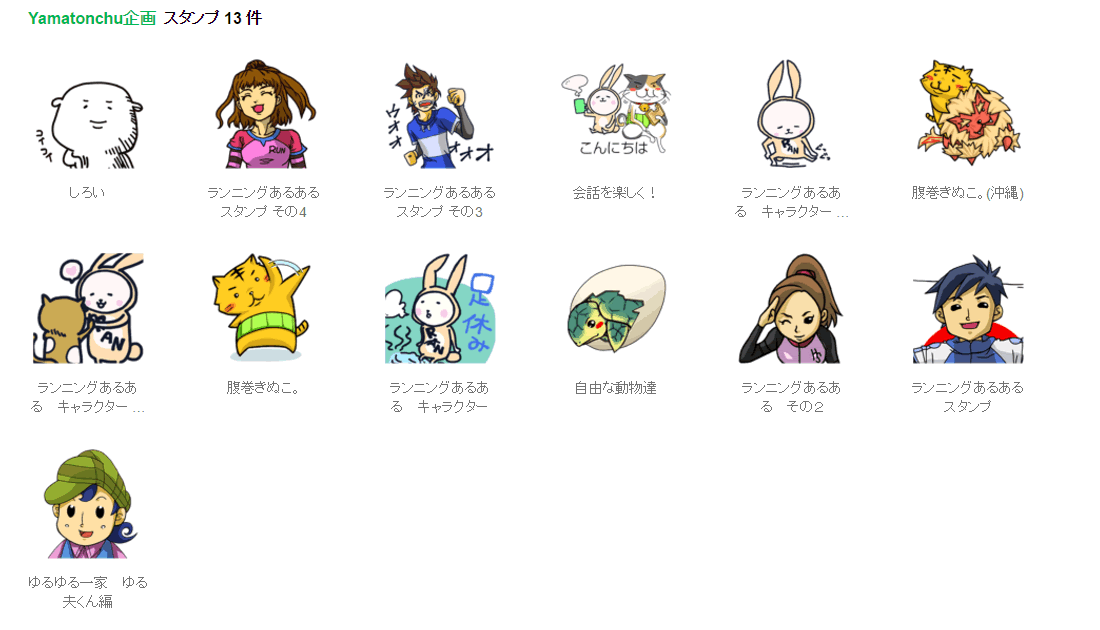Open ゆるゆる一家 ゆる夫くん編 sticker set
This screenshot has width=1100, height=630.
88,503
